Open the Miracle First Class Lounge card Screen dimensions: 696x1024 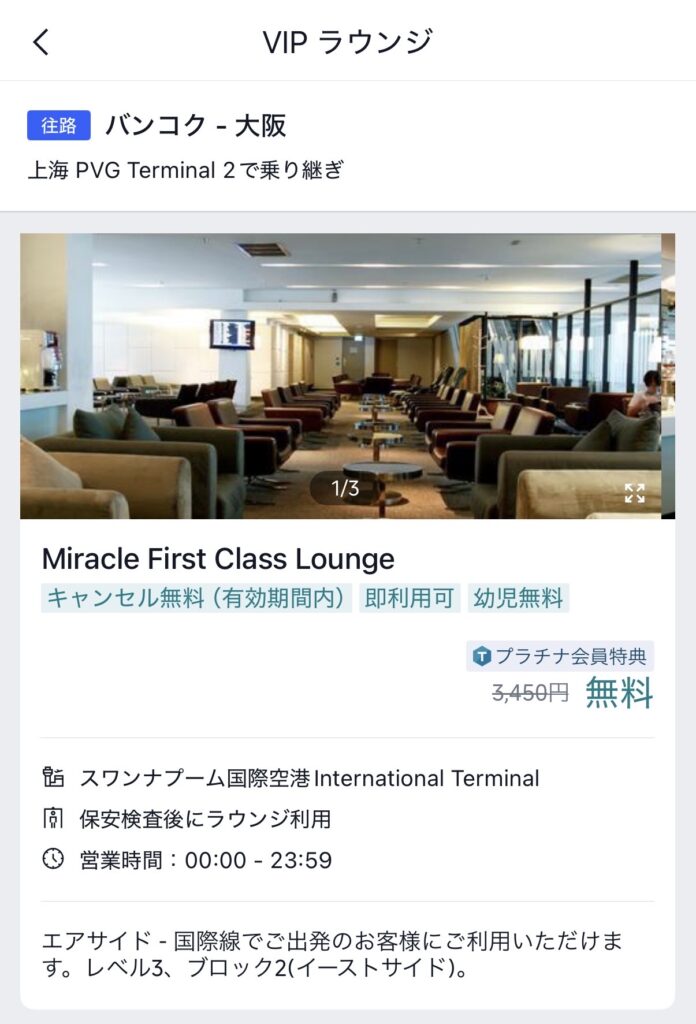pos(218,559)
